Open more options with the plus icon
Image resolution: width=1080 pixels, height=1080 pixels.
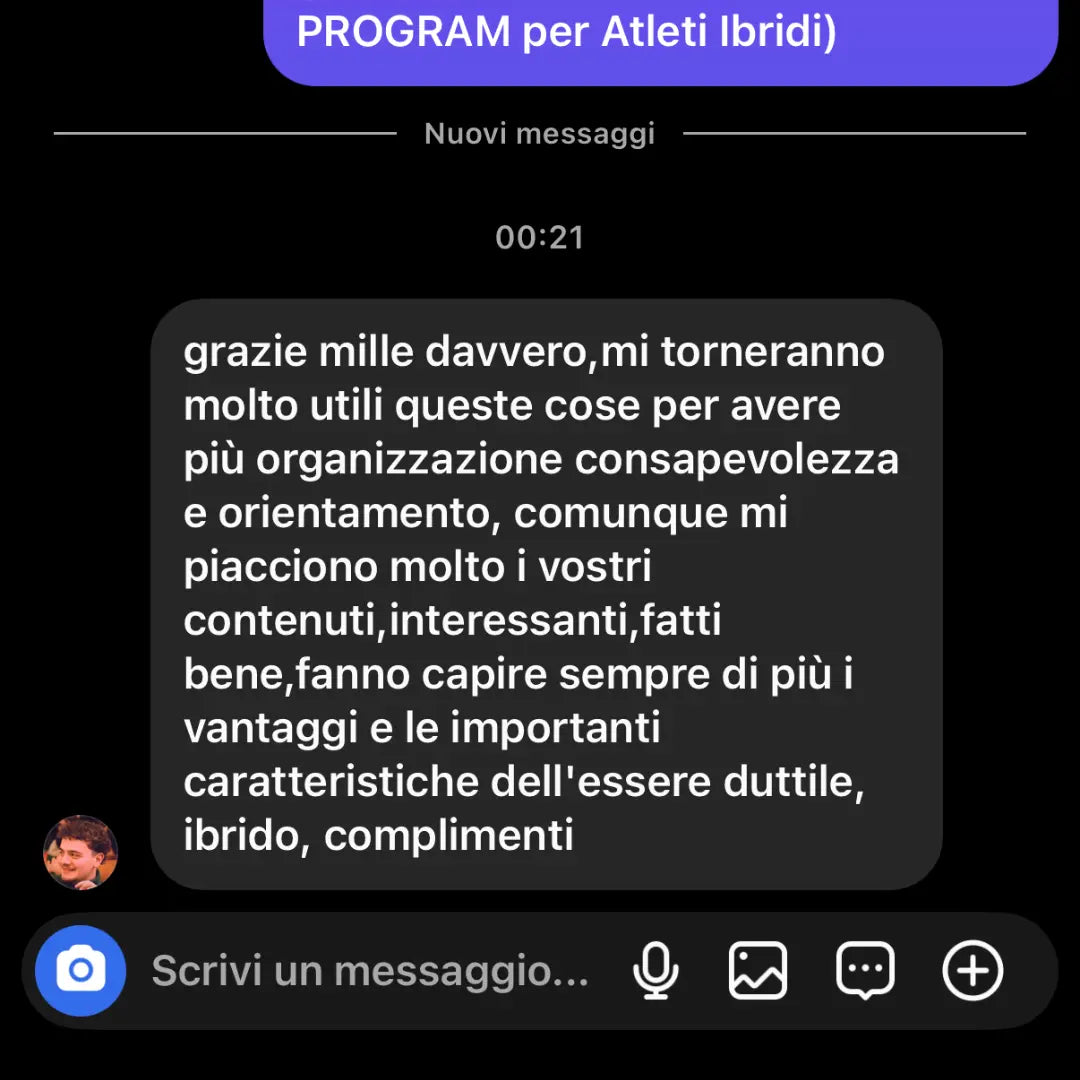coord(972,970)
